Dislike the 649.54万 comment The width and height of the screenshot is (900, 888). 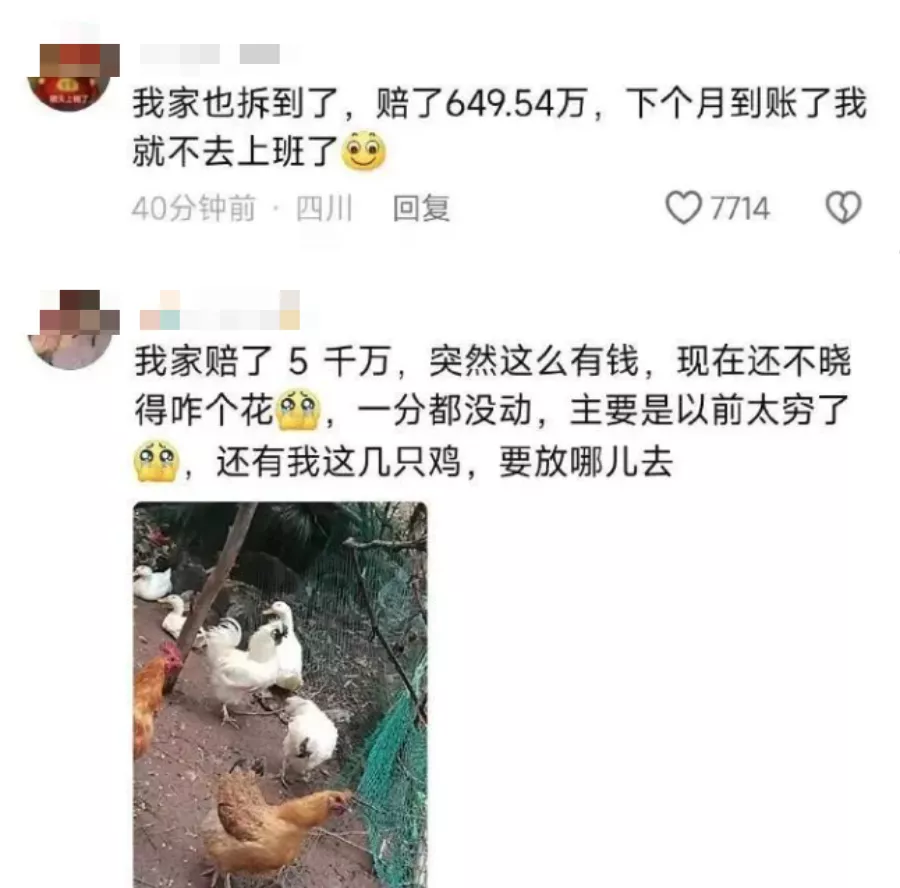[842, 209]
